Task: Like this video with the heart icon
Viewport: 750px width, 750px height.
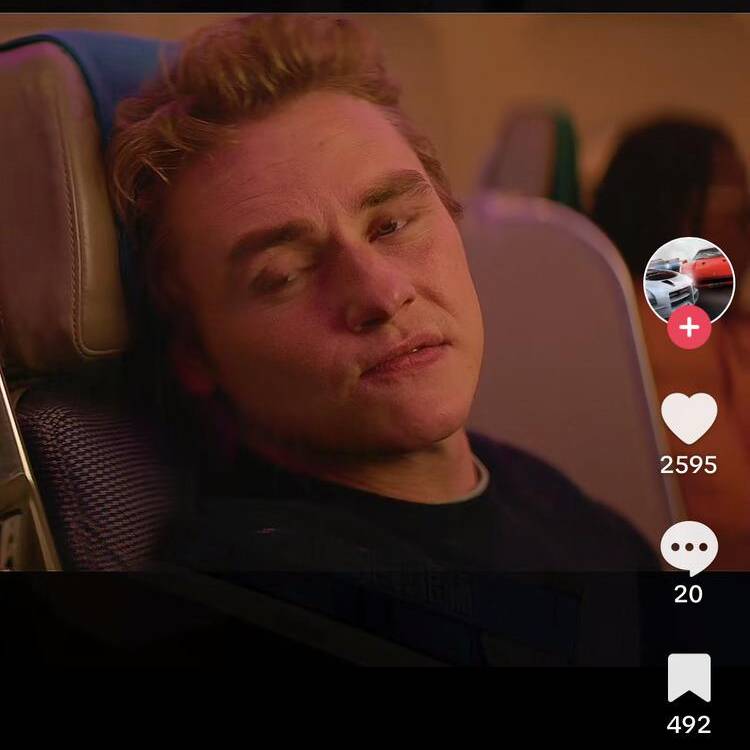Action: click(x=689, y=418)
